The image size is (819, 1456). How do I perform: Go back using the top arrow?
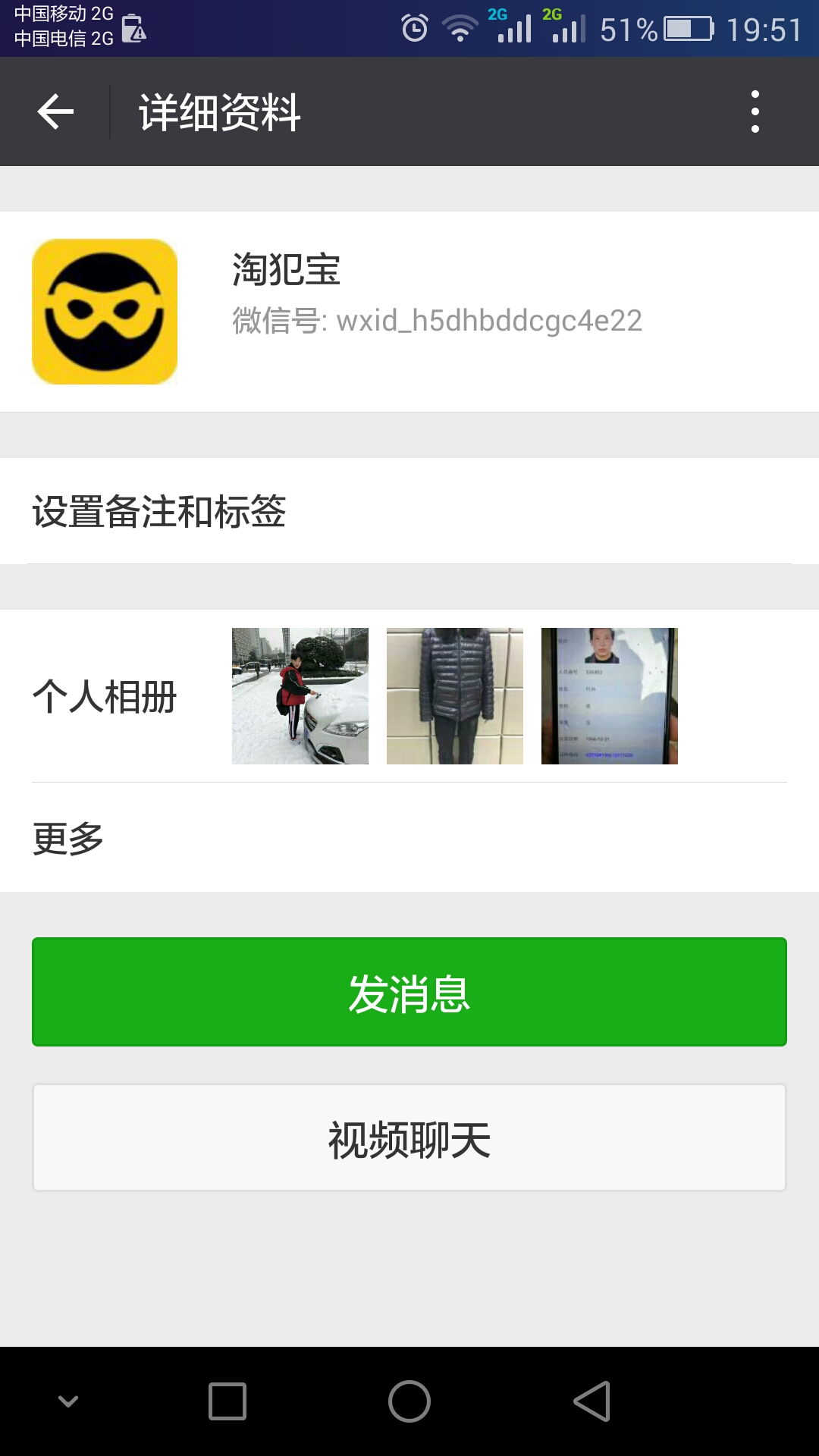(x=55, y=111)
